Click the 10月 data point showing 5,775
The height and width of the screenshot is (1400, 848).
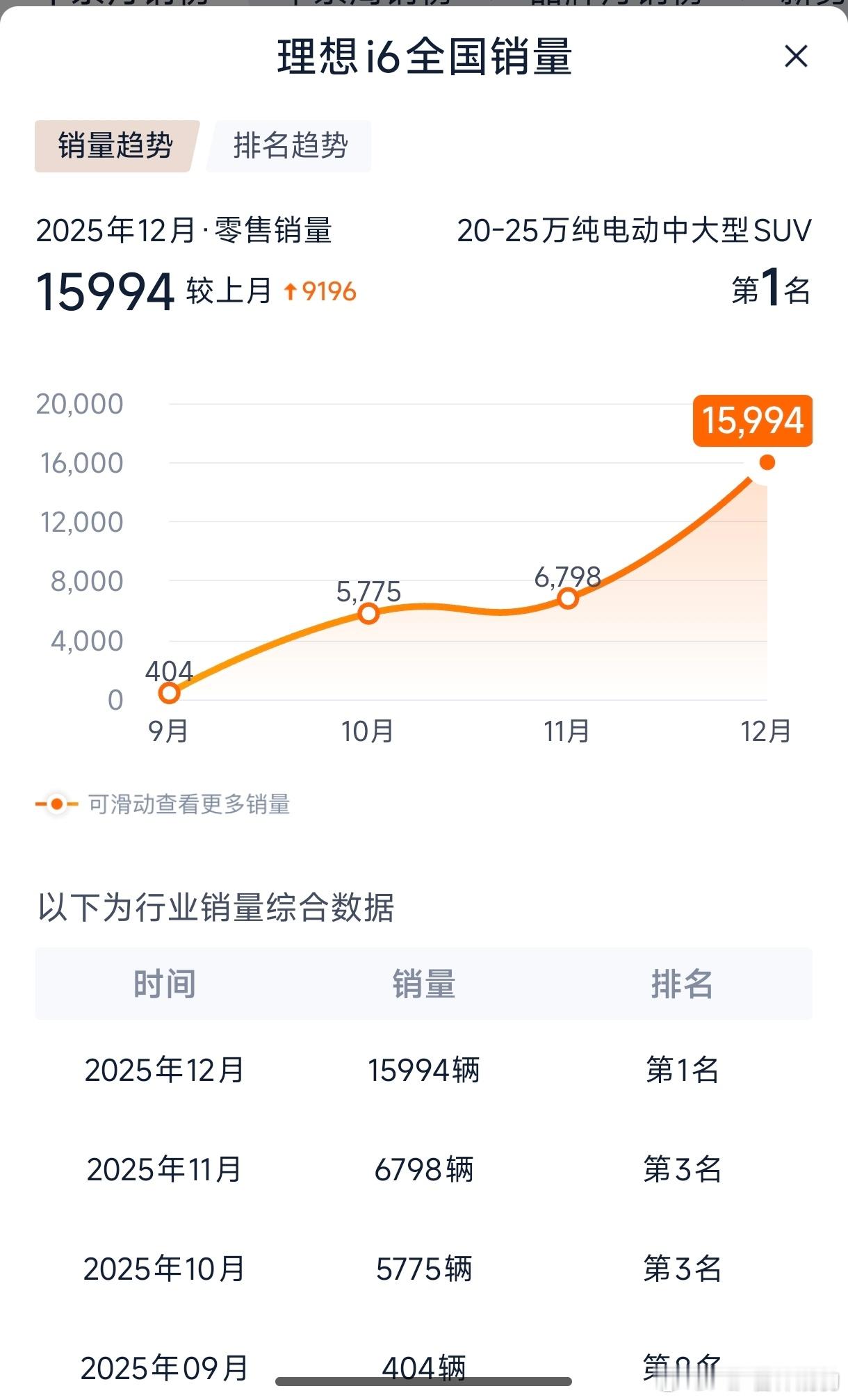tap(368, 613)
